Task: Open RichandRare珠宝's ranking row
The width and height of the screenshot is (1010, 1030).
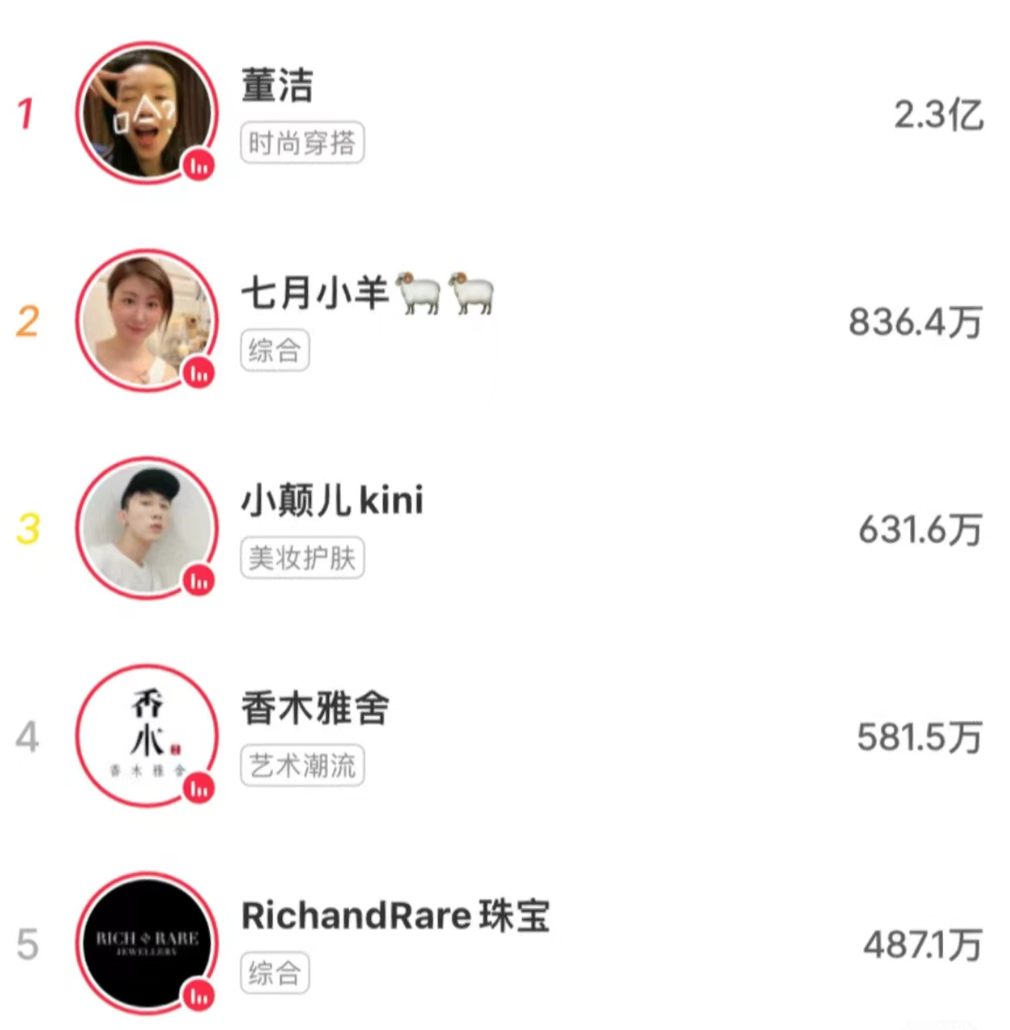Action: tap(600, 945)
